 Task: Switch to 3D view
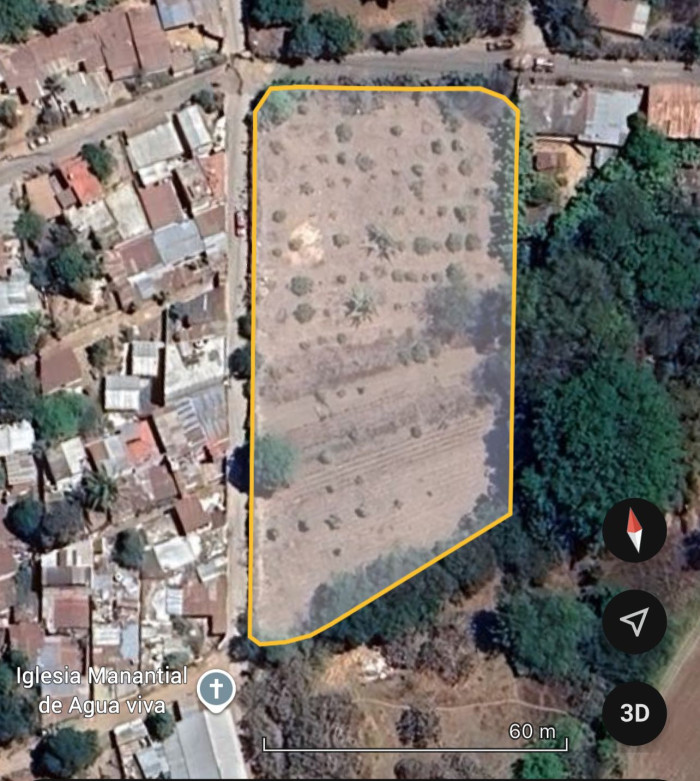634,713
